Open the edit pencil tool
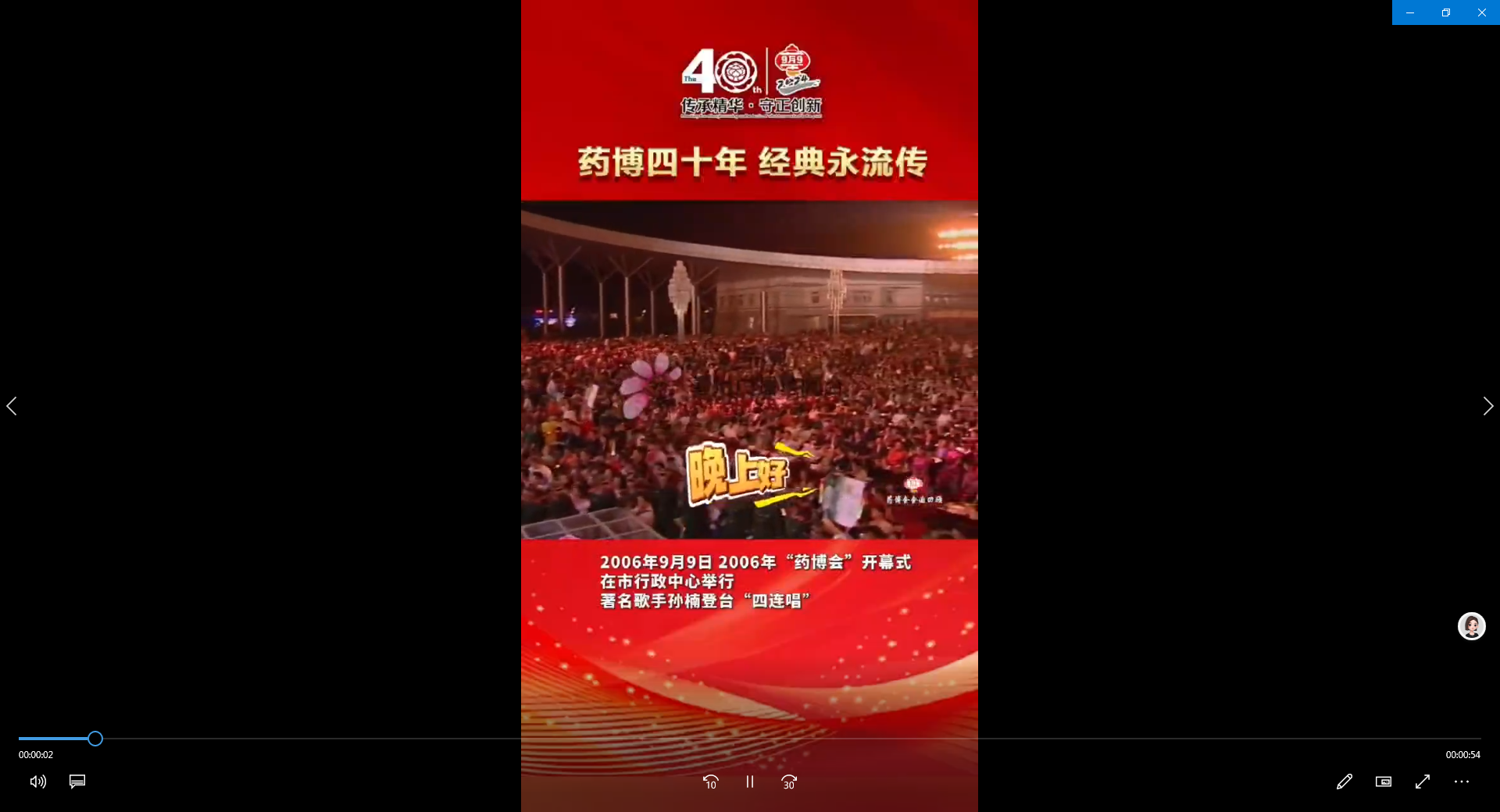 pyautogui.click(x=1345, y=782)
